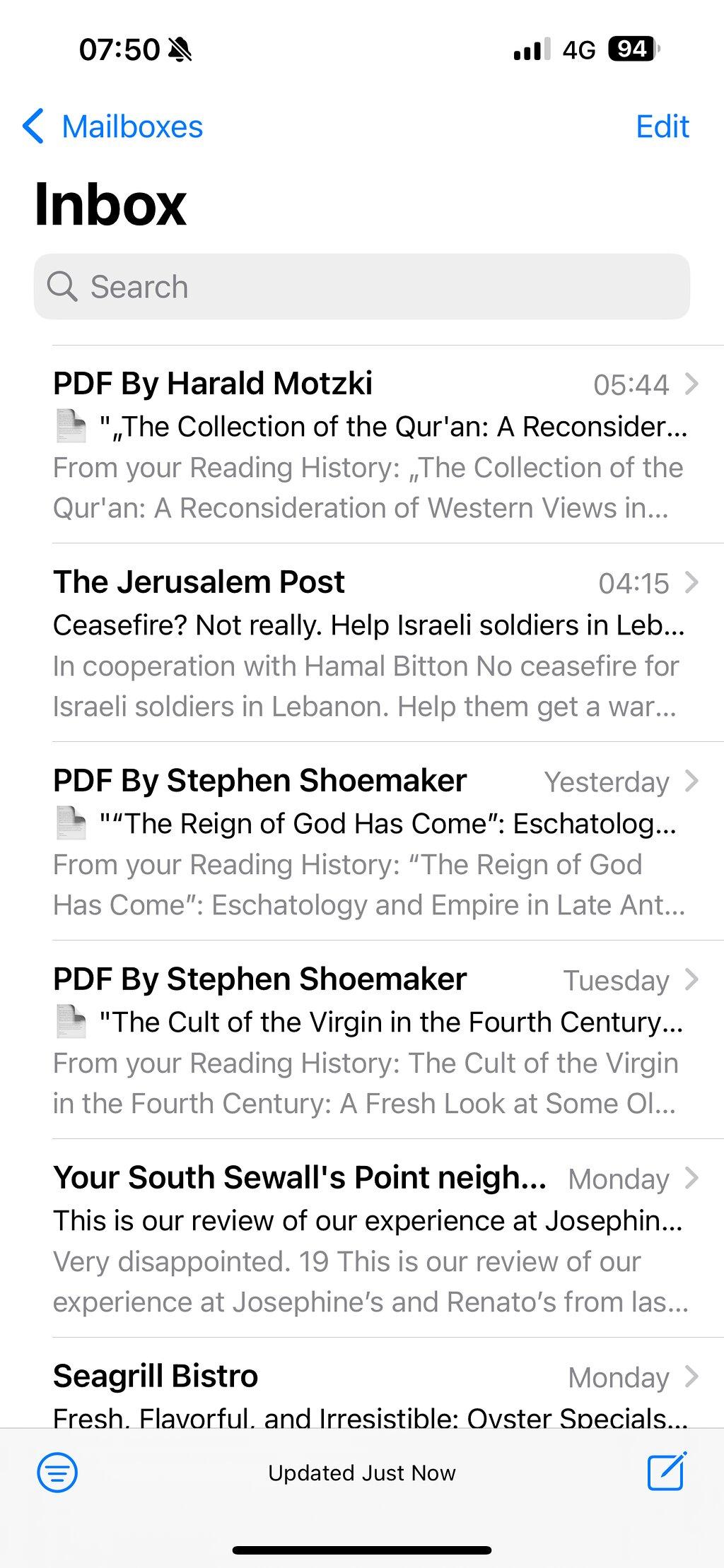Screen dimensions: 724x1568
Task: Compose a new email
Action: coord(667,1471)
